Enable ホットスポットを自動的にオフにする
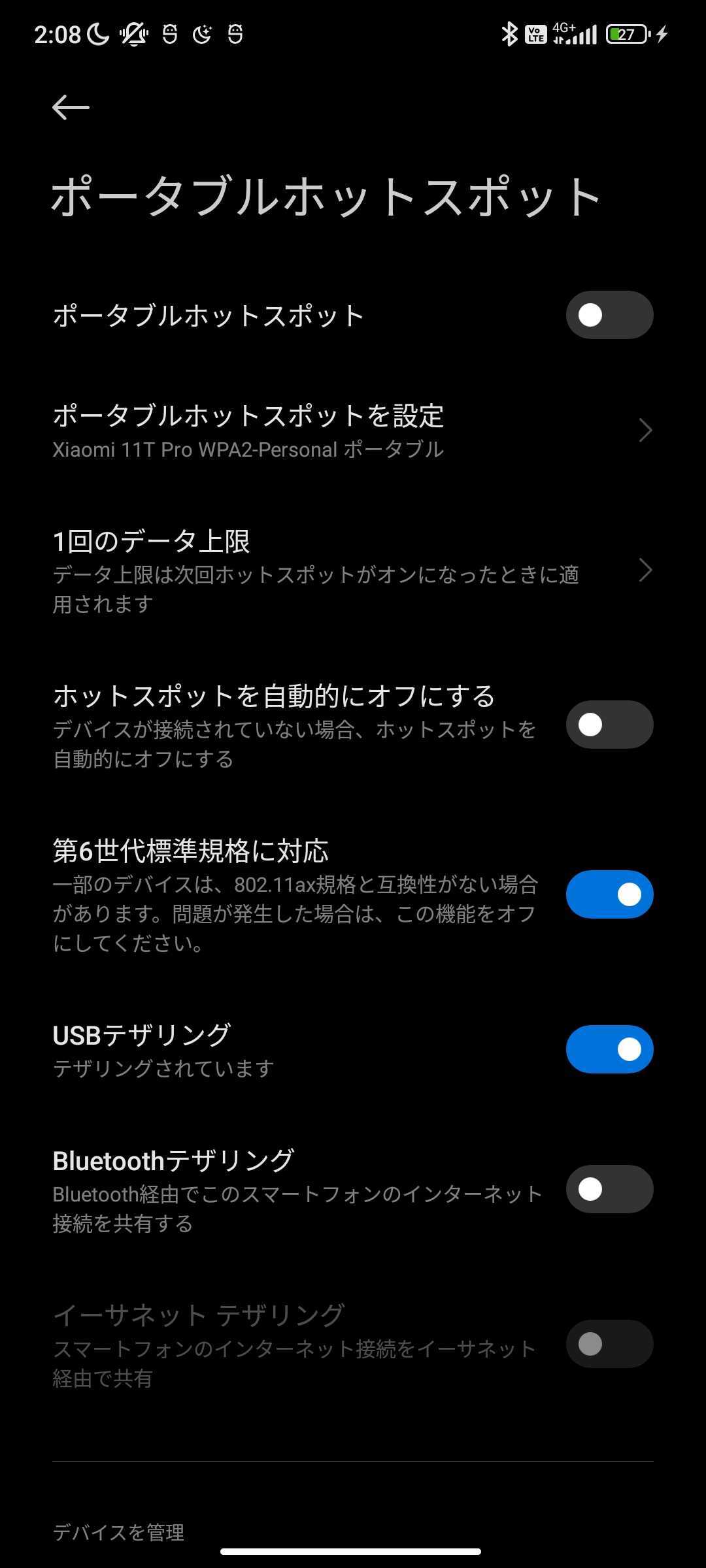 point(609,725)
